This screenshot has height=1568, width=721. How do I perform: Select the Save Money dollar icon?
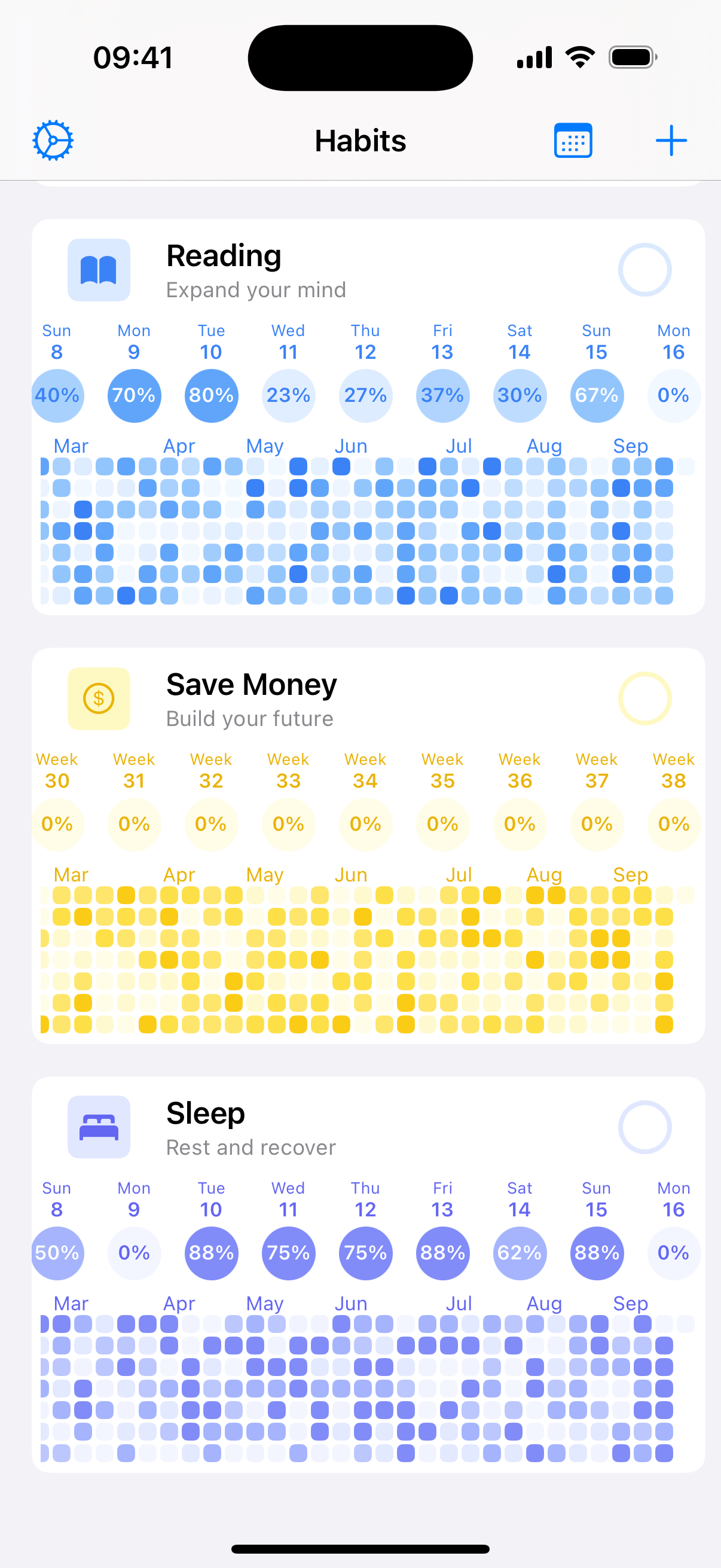coord(98,698)
